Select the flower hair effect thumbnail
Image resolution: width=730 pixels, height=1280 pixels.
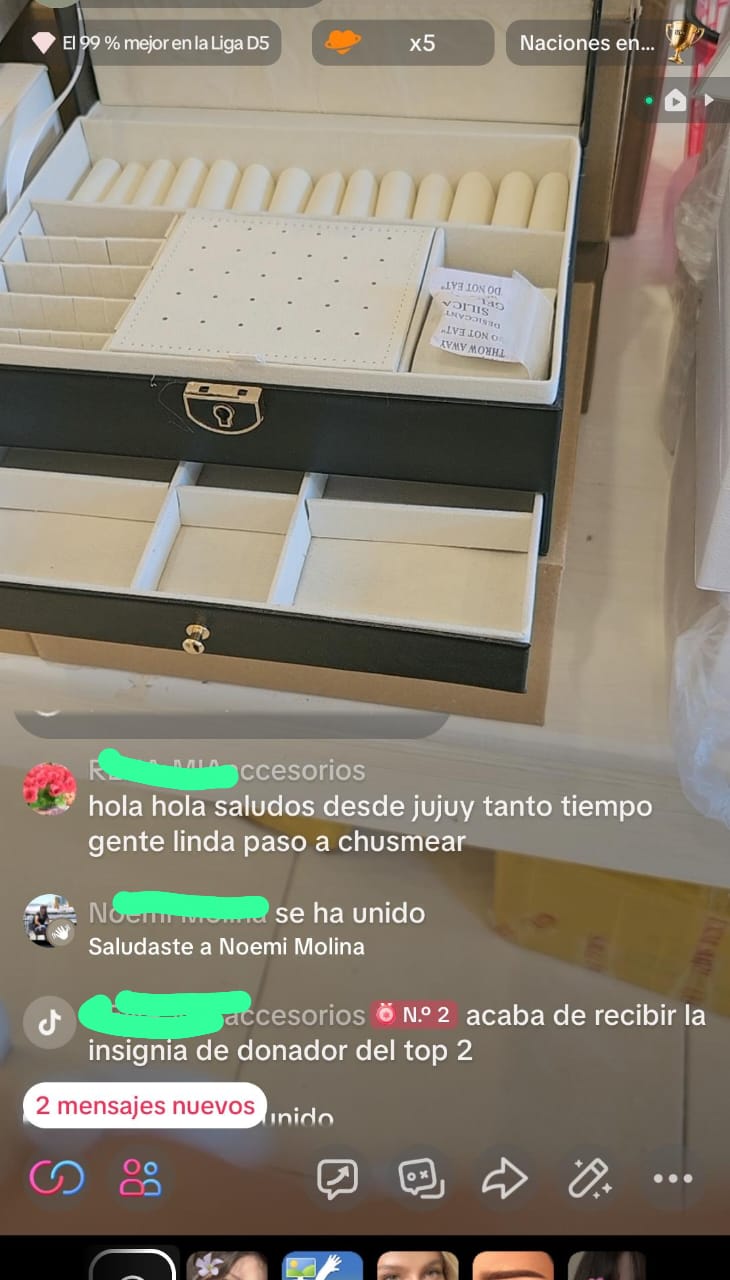[227, 1266]
